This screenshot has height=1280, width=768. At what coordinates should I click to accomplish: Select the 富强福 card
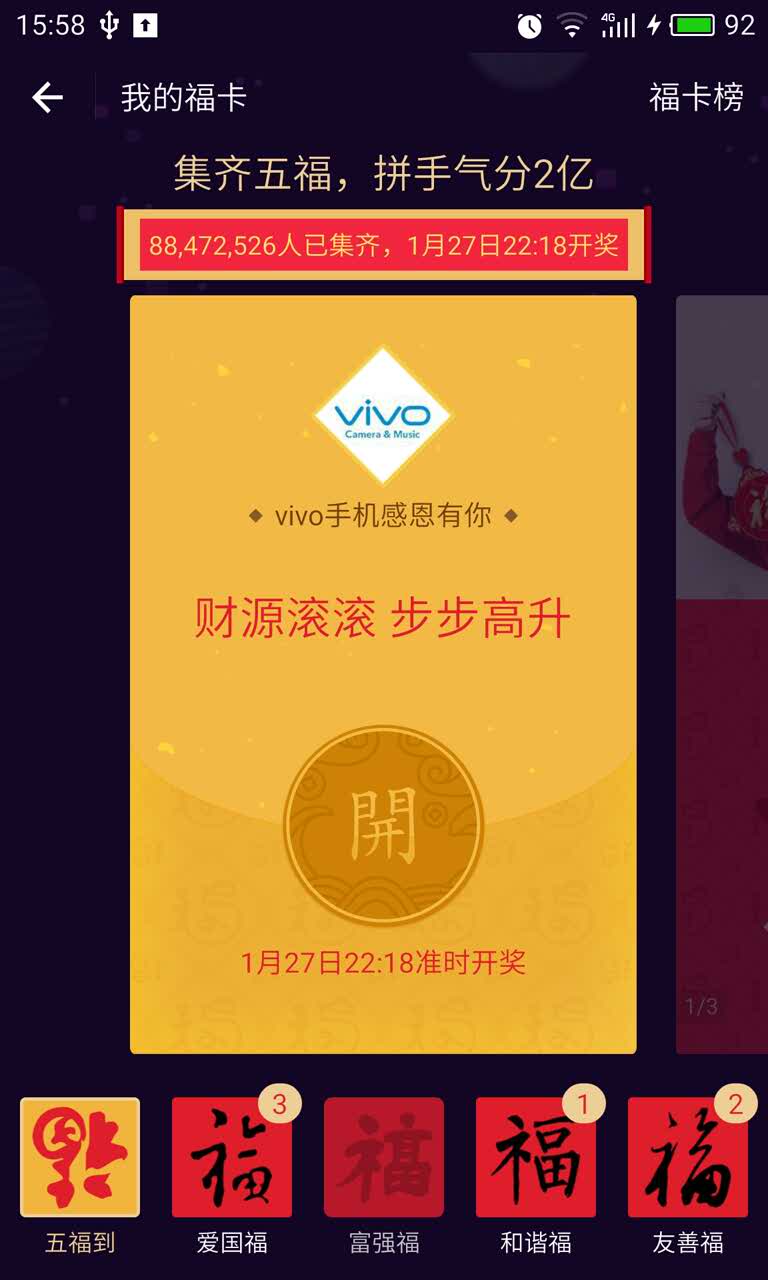click(384, 1158)
